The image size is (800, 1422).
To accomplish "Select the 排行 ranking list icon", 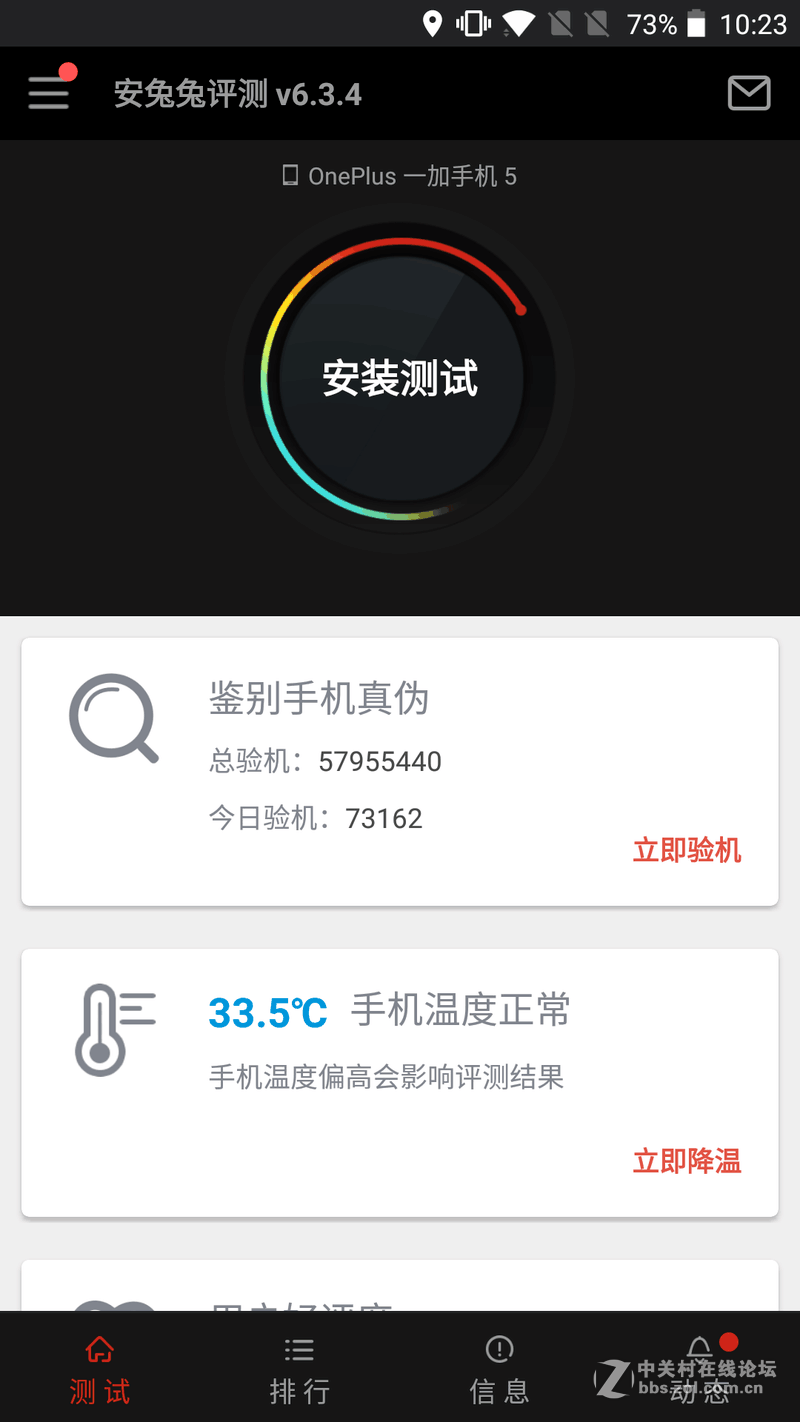I will click(299, 1349).
